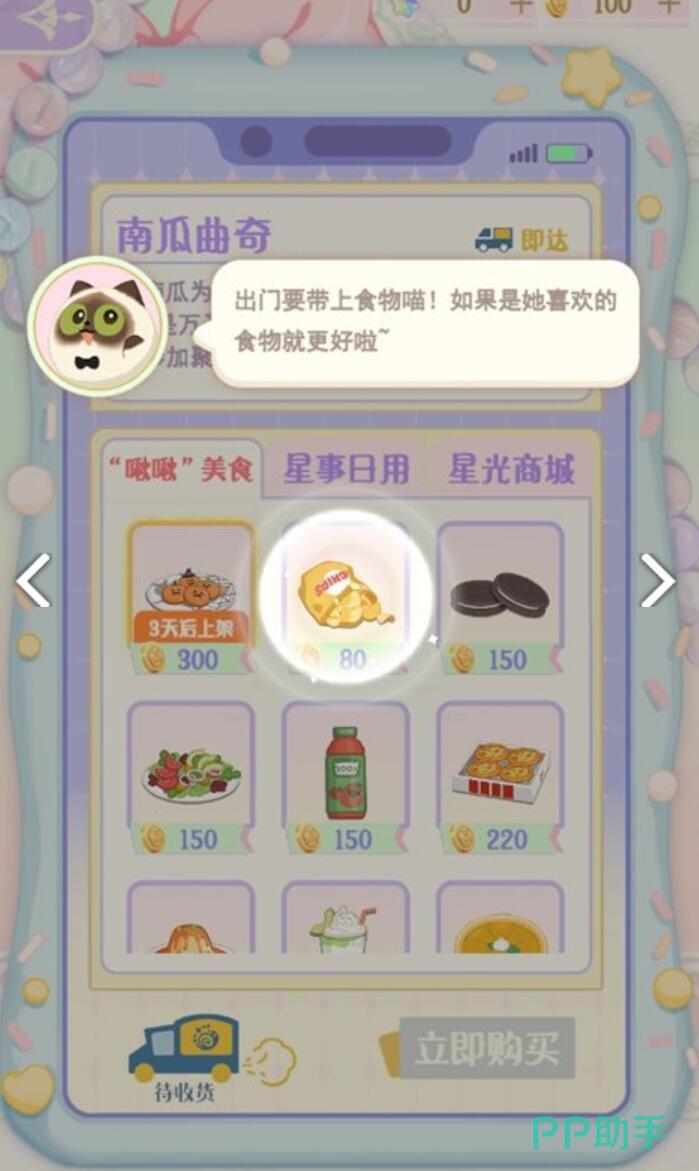Add more gold coins with the plus
The width and height of the screenshot is (699, 1171).
click(x=669, y=5)
